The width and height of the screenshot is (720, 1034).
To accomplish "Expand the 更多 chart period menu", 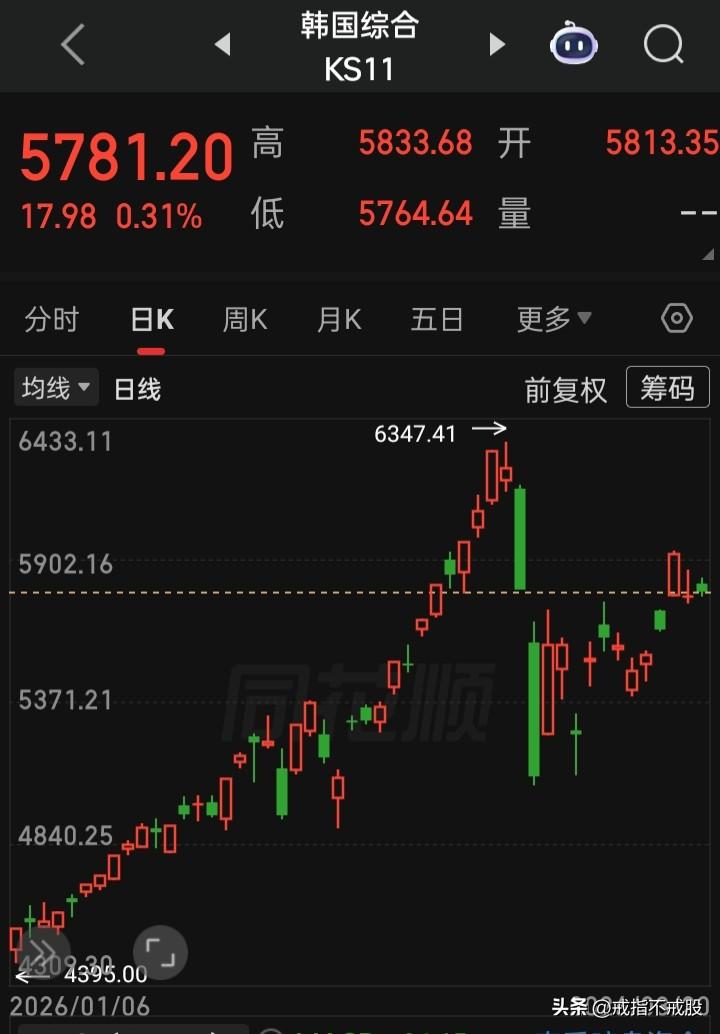I will [554, 319].
